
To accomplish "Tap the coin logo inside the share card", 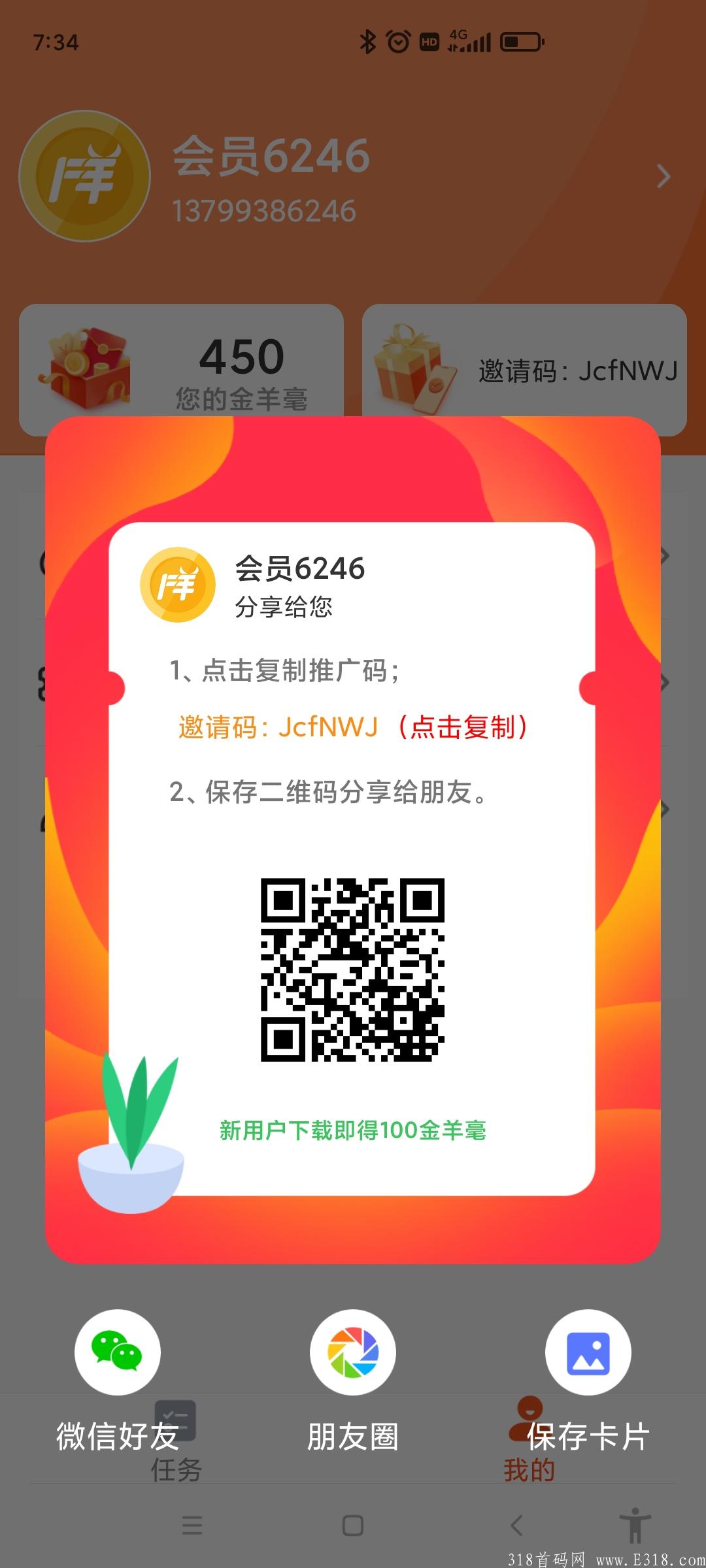I will point(181,585).
